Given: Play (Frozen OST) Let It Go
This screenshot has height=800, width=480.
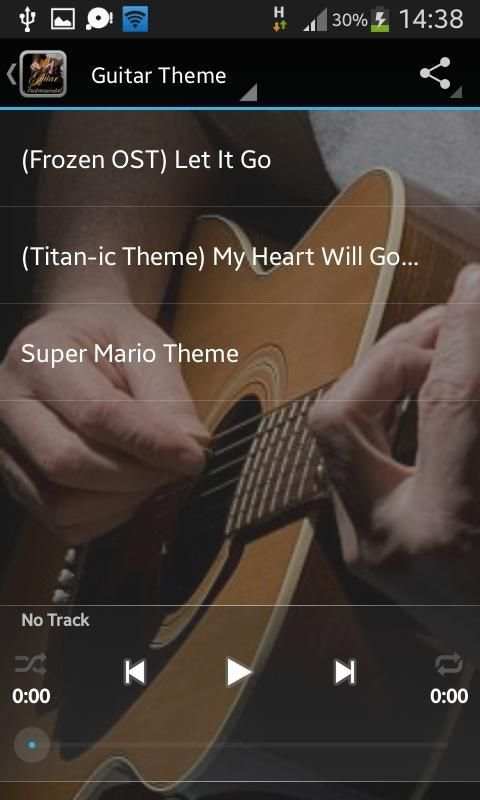Looking at the screenshot, I should (240, 160).
